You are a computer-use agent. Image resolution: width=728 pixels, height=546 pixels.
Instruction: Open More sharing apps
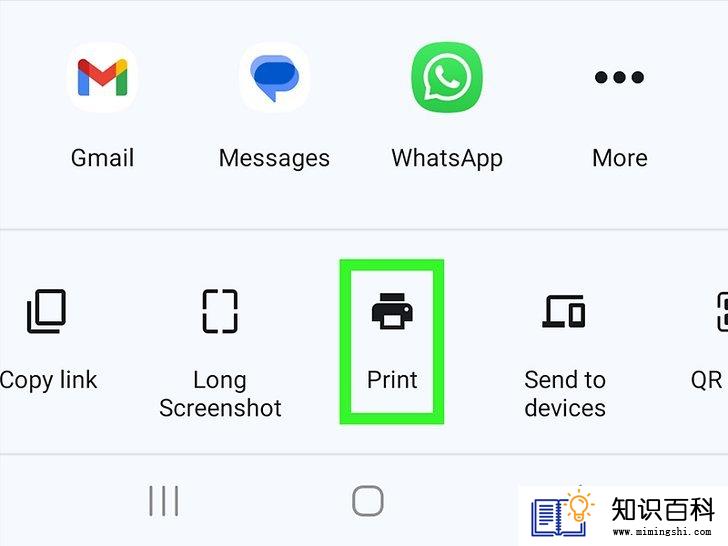click(619, 78)
